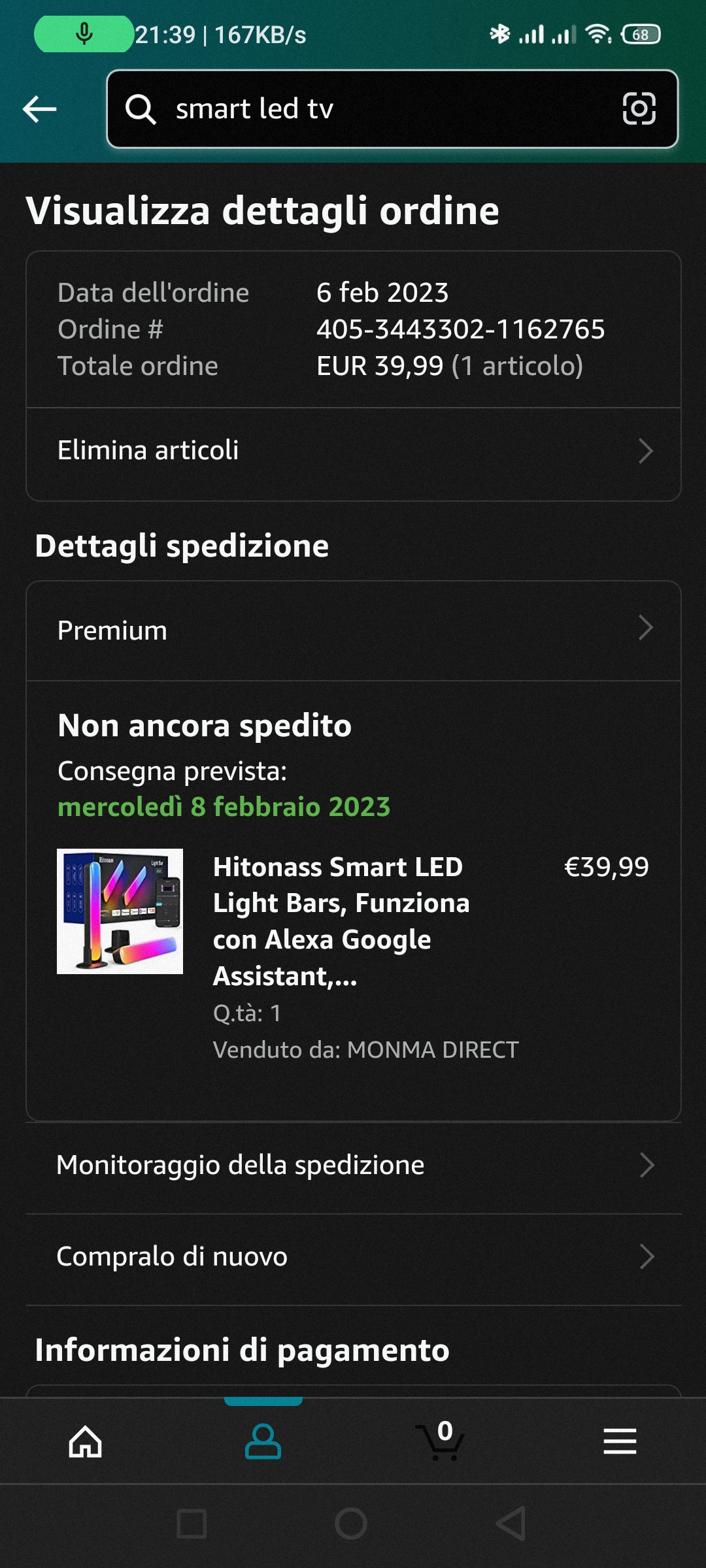Go back using the top arrow
Image resolution: width=706 pixels, height=1568 pixels.
(40, 109)
